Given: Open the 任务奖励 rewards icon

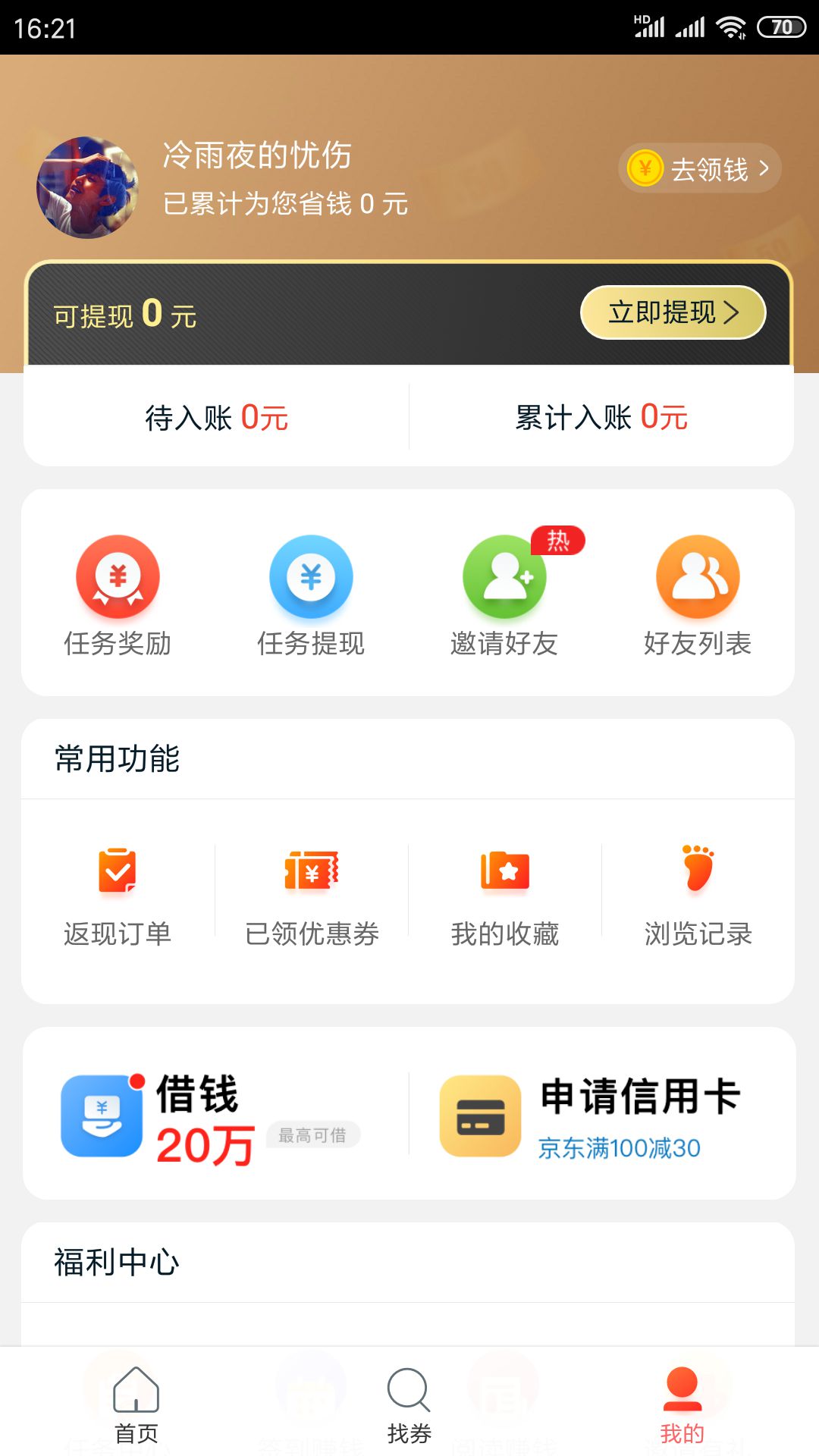Looking at the screenshot, I should click(x=118, y=576).
